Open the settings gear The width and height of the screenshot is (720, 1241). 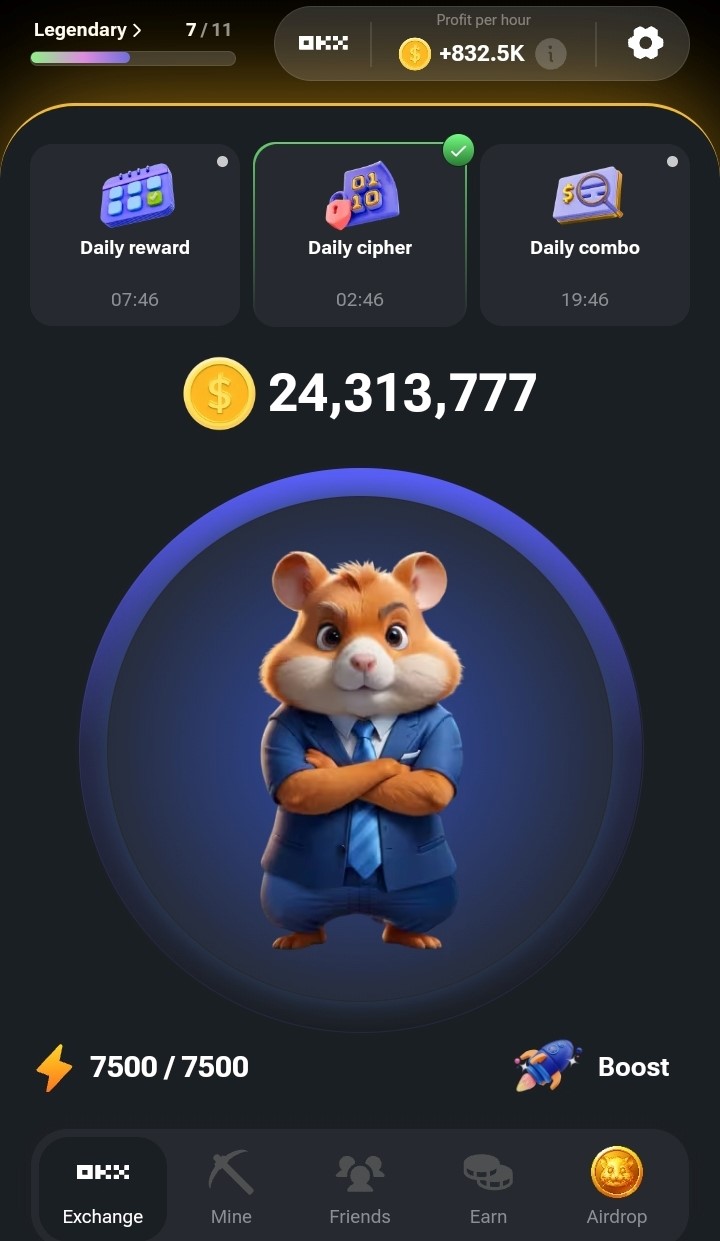coord(645,43)
